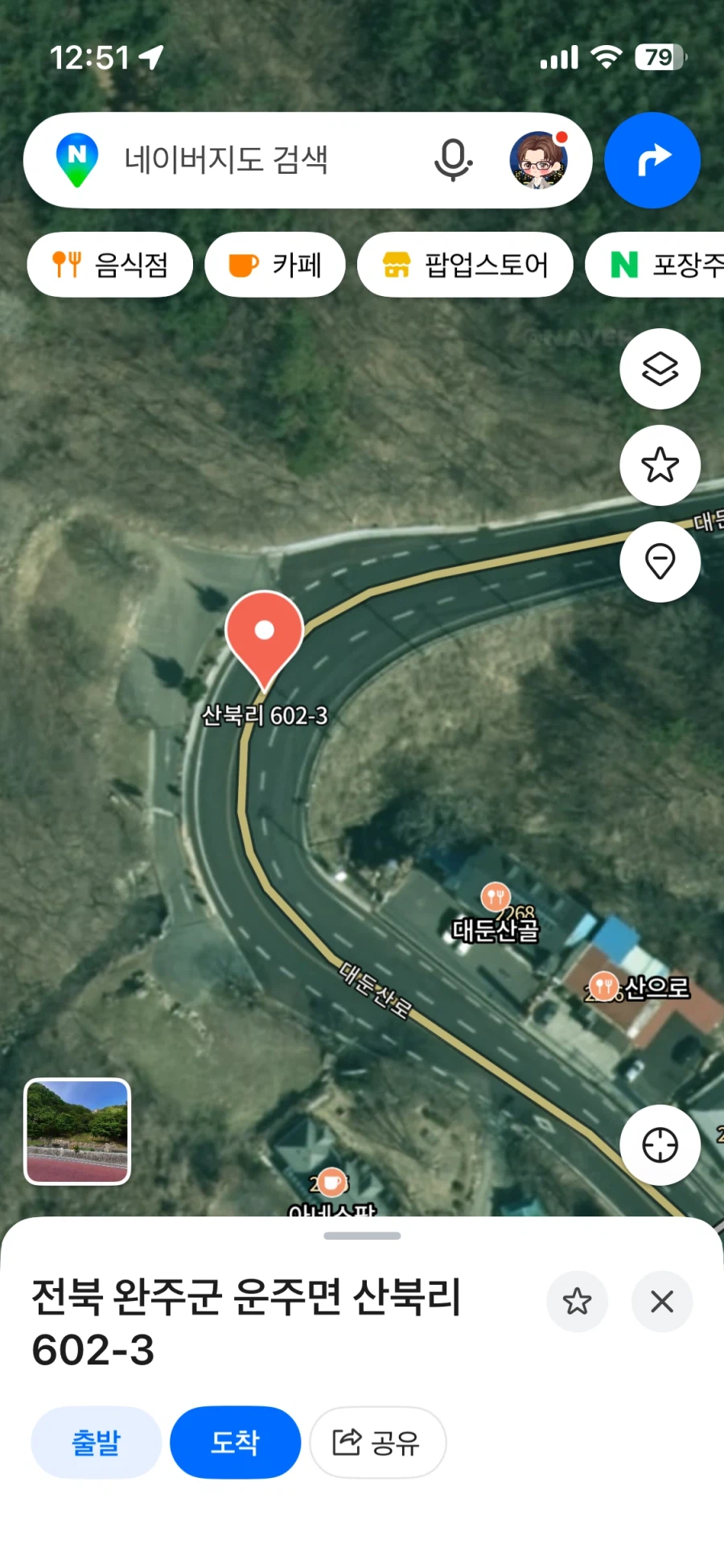Close the address info panel
Viewport: 724px width, 1568px height.
click(662, 1301)
